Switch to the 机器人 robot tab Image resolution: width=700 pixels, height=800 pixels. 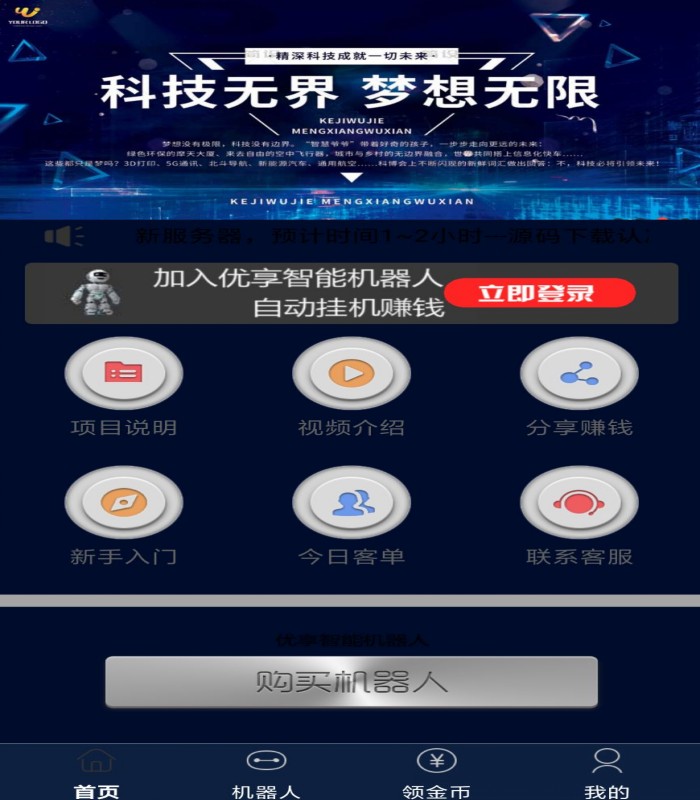click(265, 773)
